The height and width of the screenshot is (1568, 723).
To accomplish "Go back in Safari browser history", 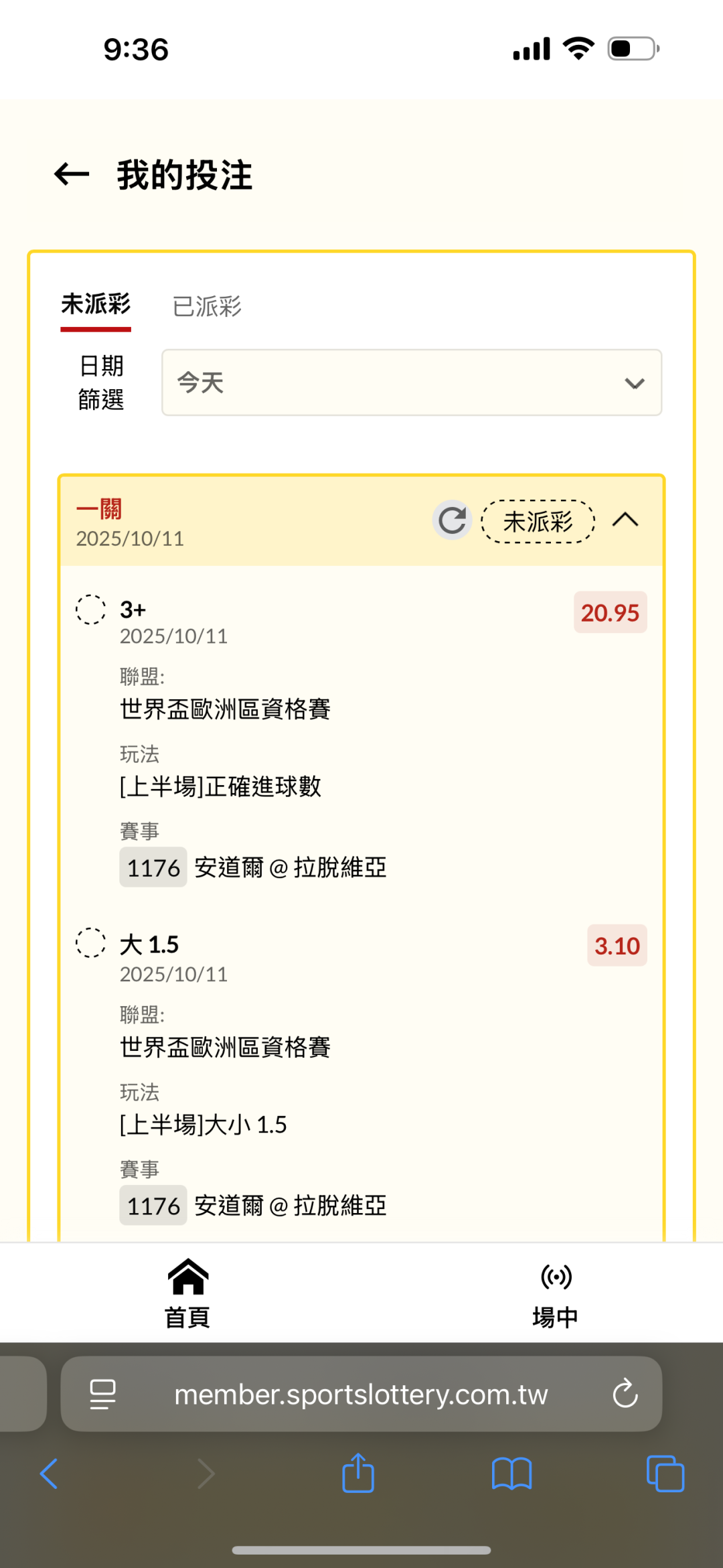I will click(49, 1474).
